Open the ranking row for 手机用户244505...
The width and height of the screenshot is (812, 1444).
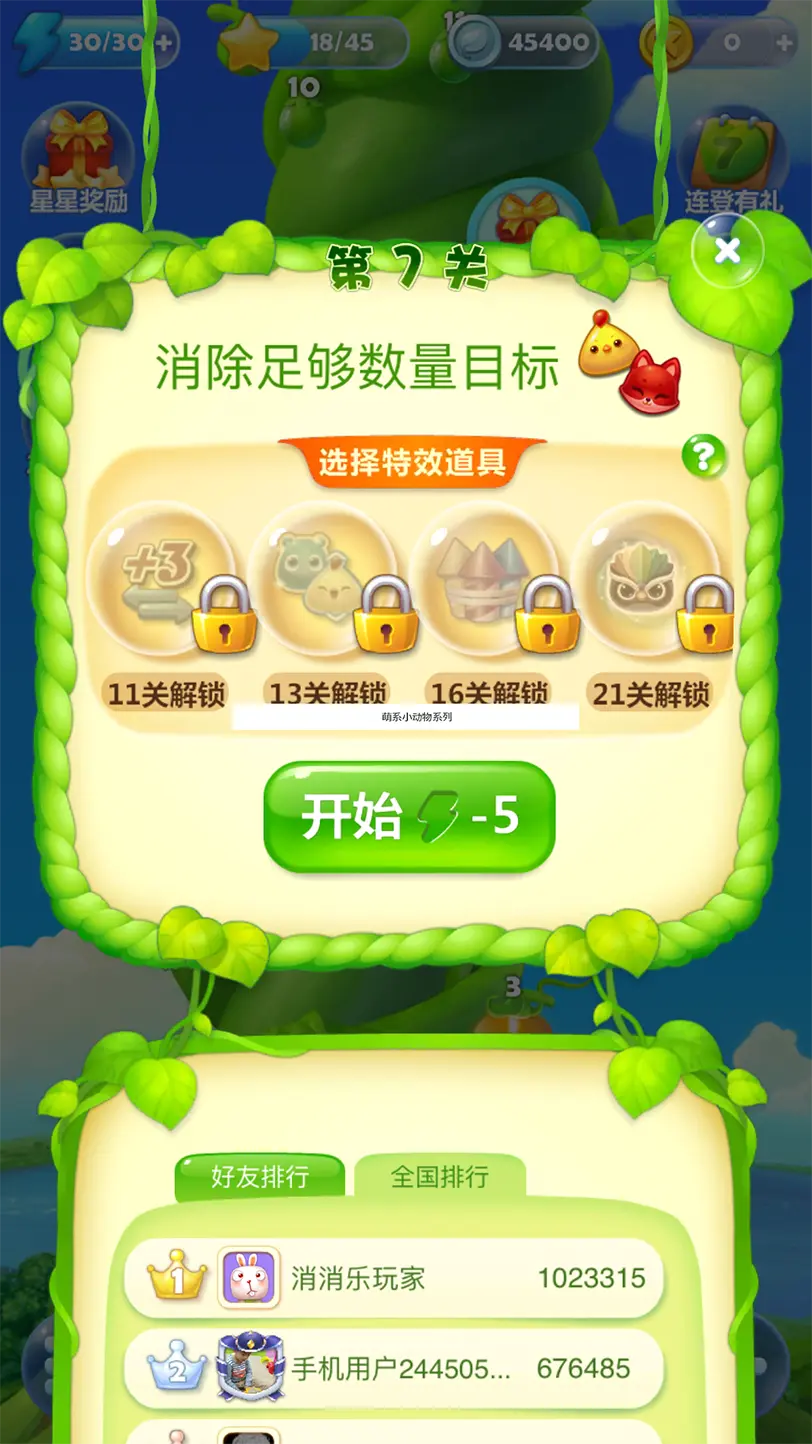point(394,1368)
